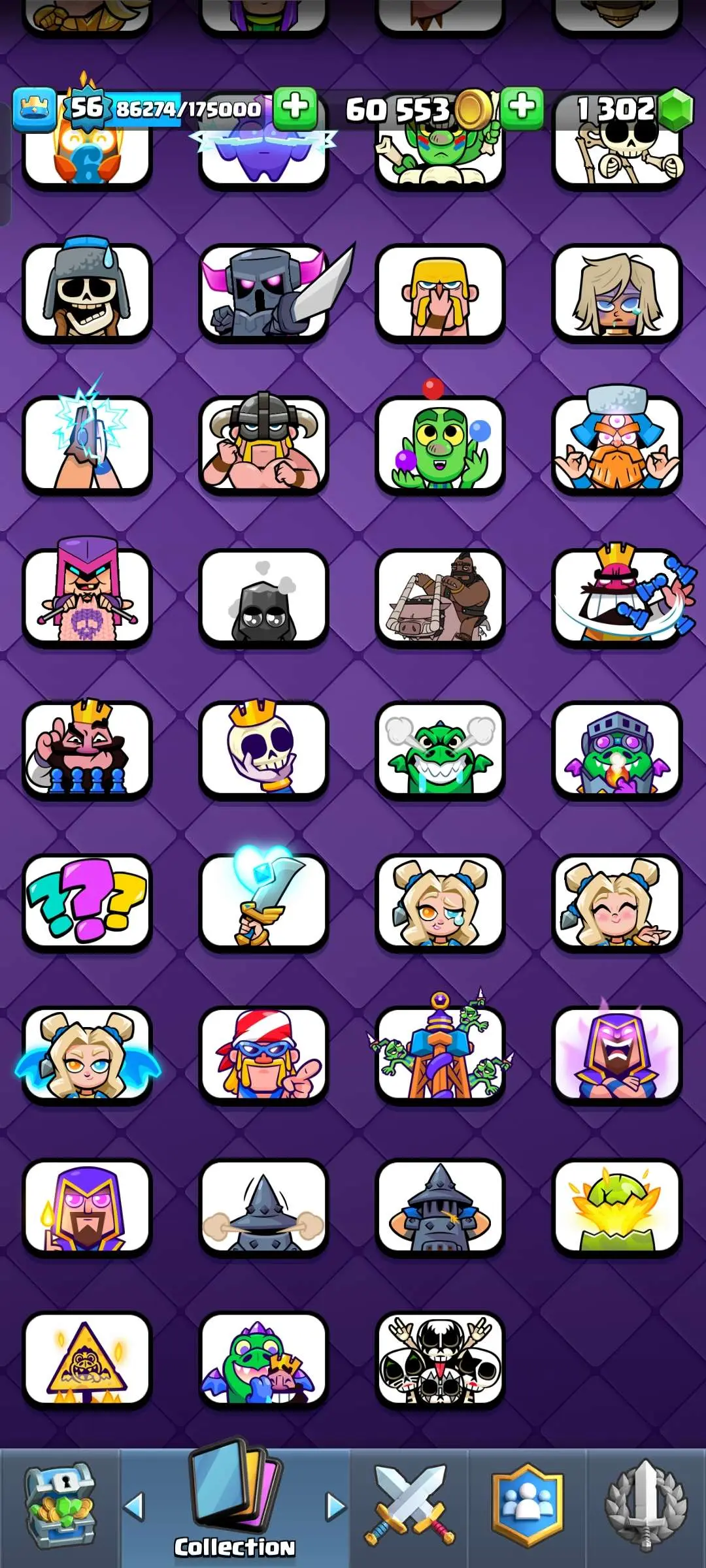The width and height of the screenshot is (706, 1568).
Task: Select the Hog Rider emote
Action: click(x=440, y=598)
